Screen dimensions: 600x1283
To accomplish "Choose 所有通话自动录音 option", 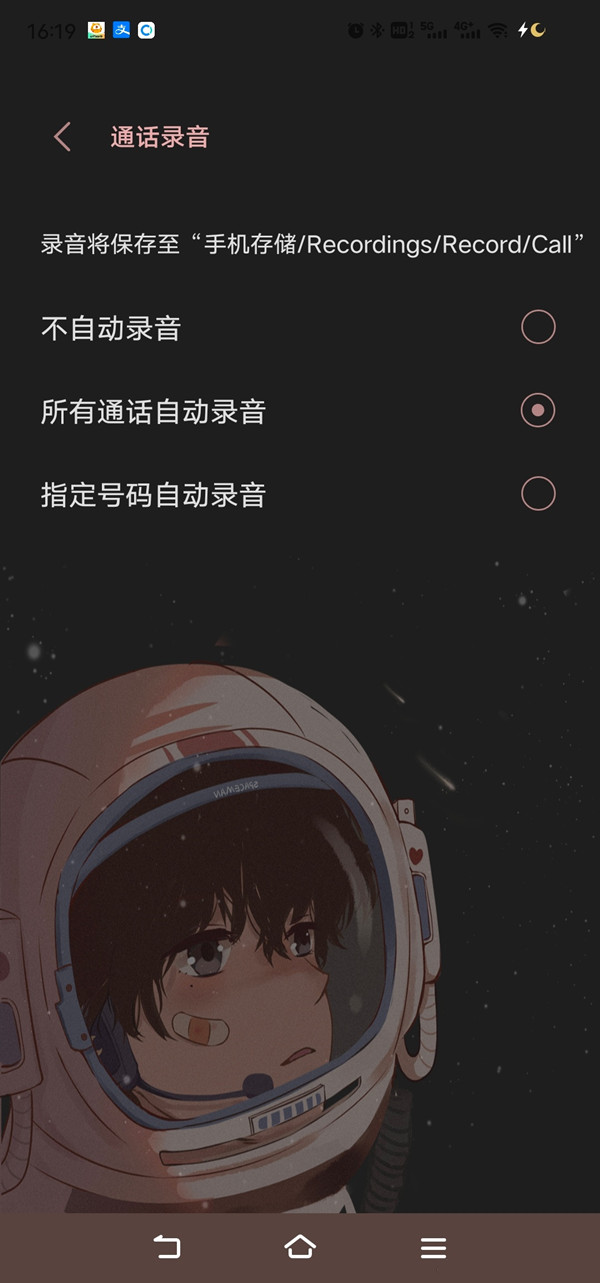I will click(x=538, y=410).
